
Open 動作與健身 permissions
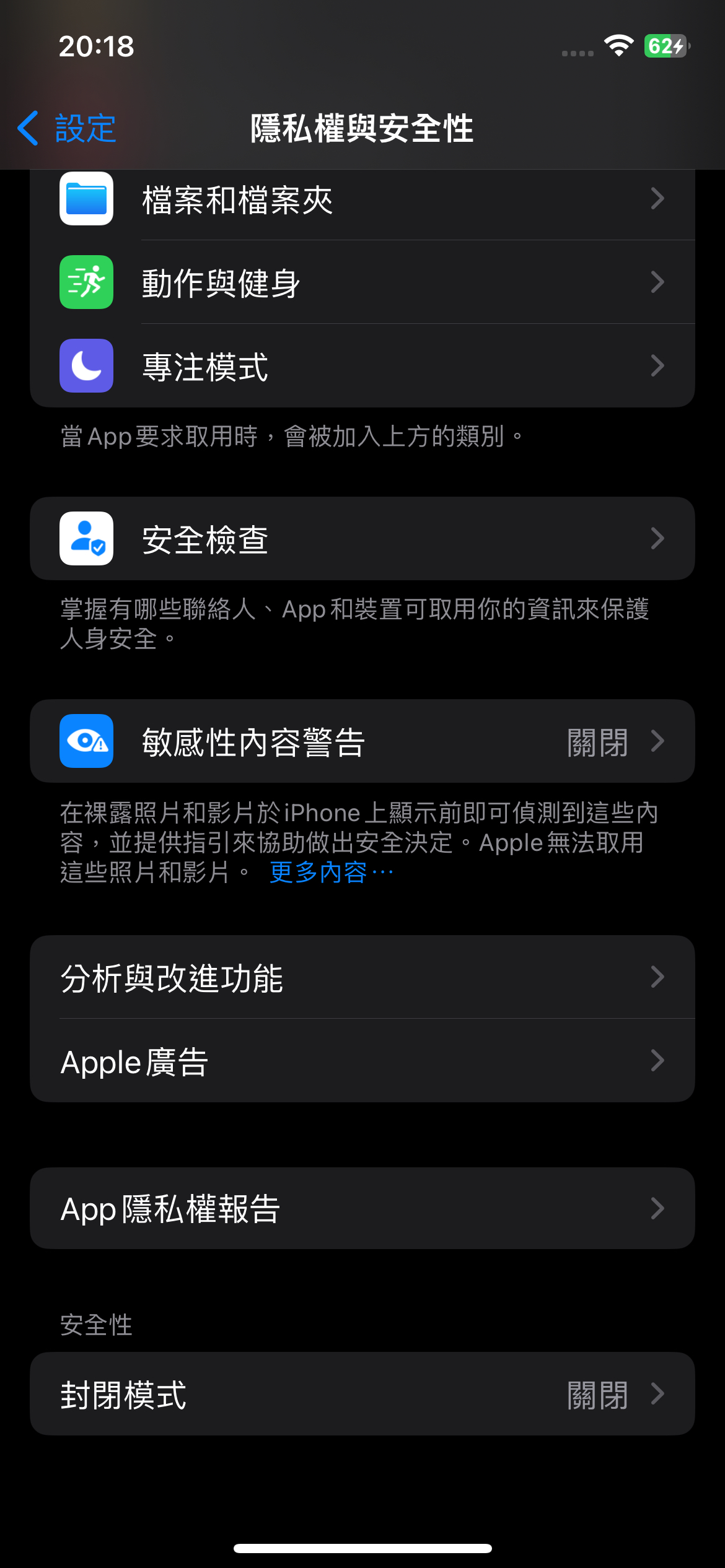(x=362, y=282)
